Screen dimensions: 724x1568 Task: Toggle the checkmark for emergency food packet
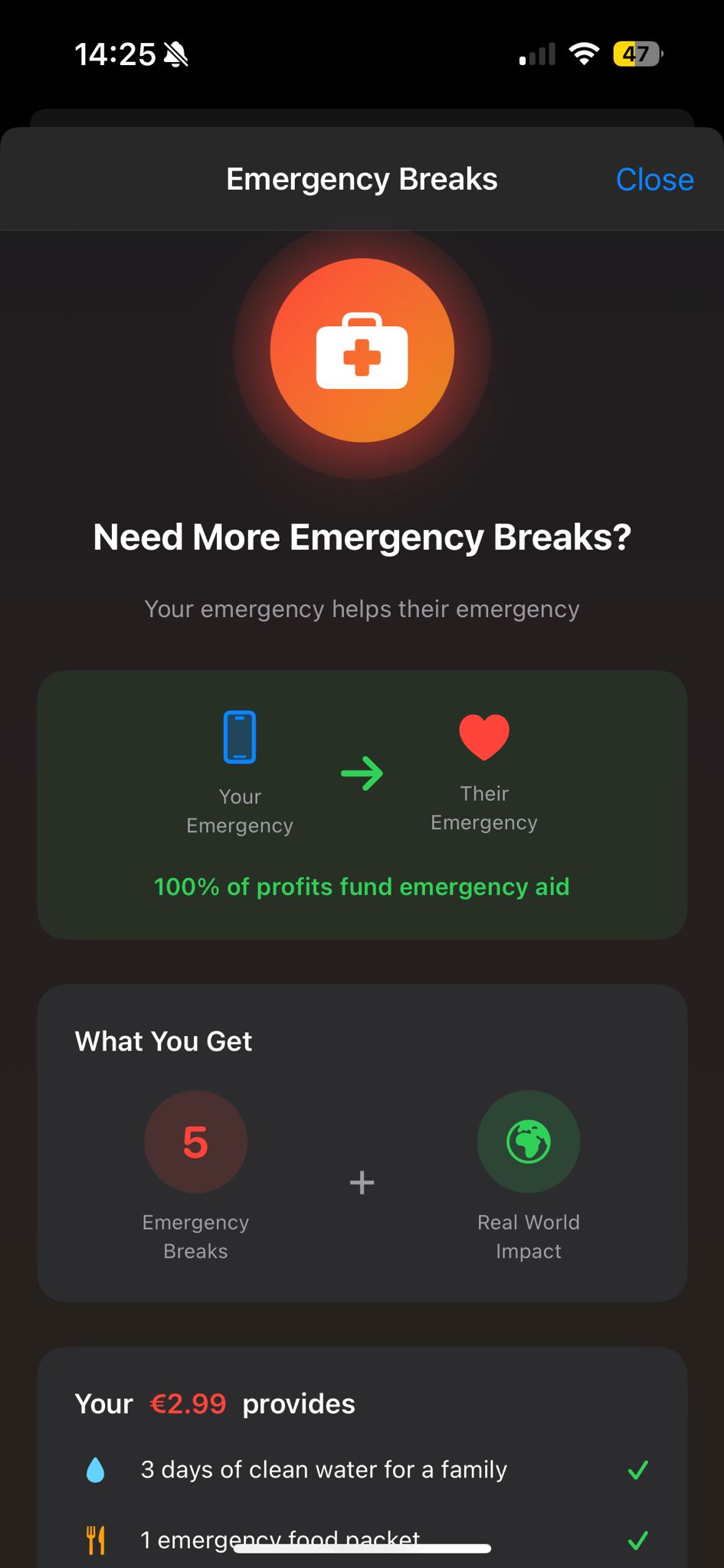(x=637, y=1539)
